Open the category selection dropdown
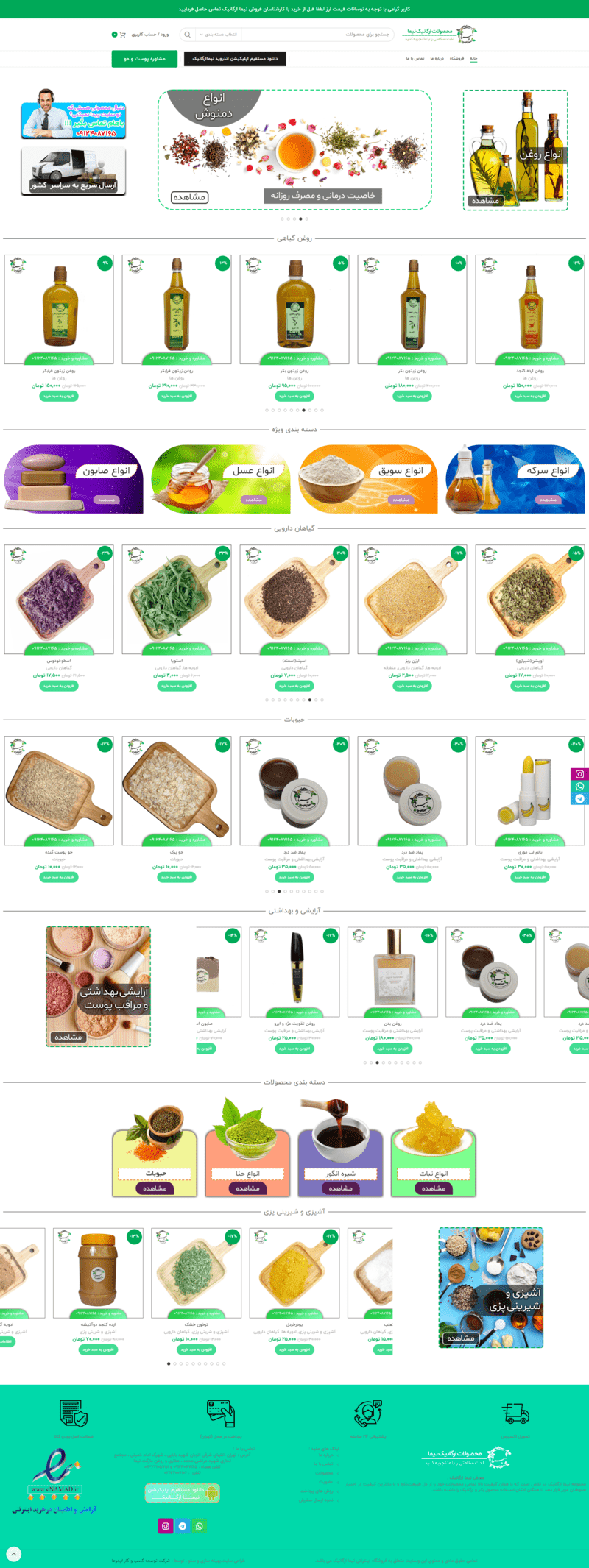The width and height of the screenshot is (589, 1568). tap(219, 35)
